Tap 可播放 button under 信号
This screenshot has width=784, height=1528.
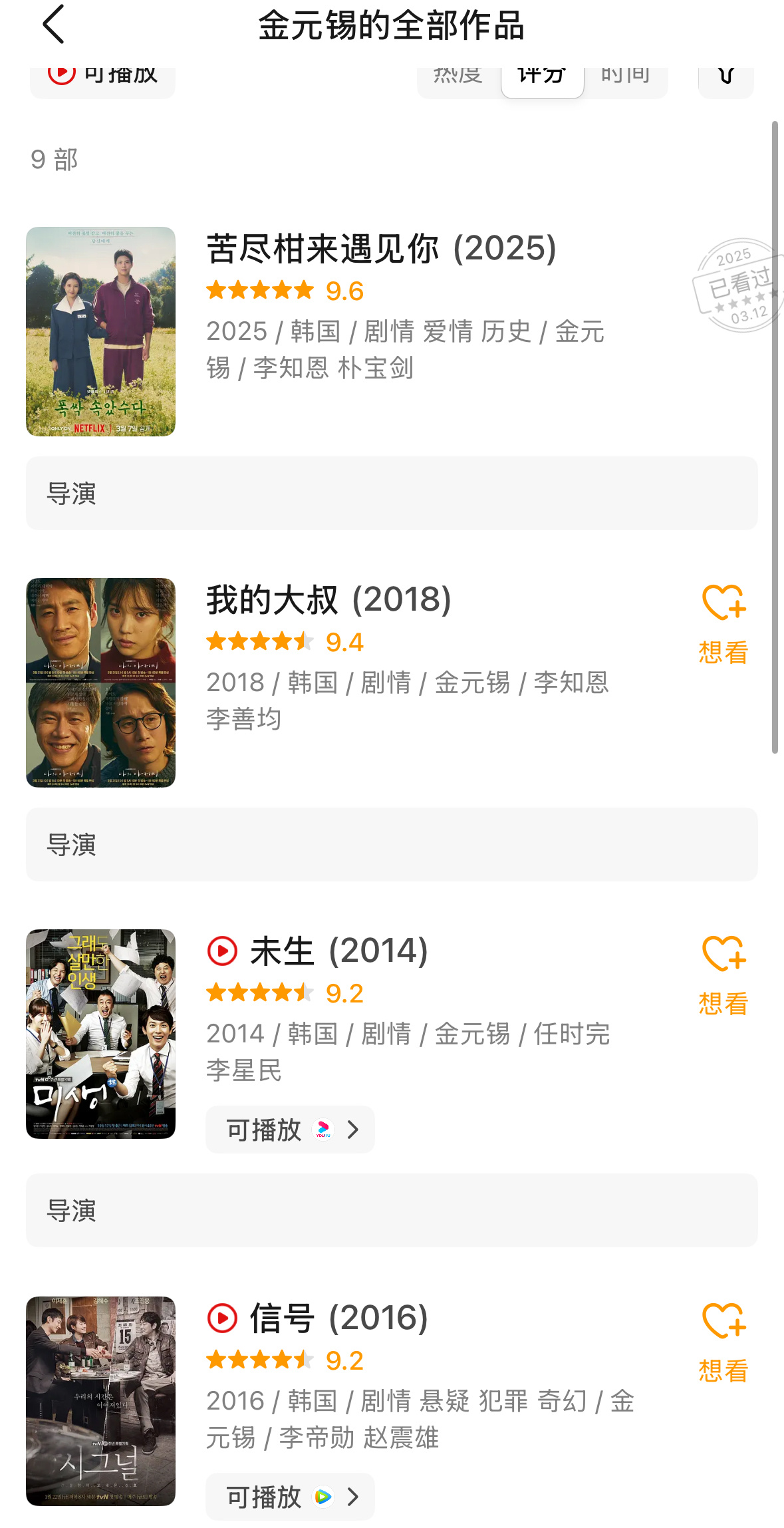coord(290,1497)
